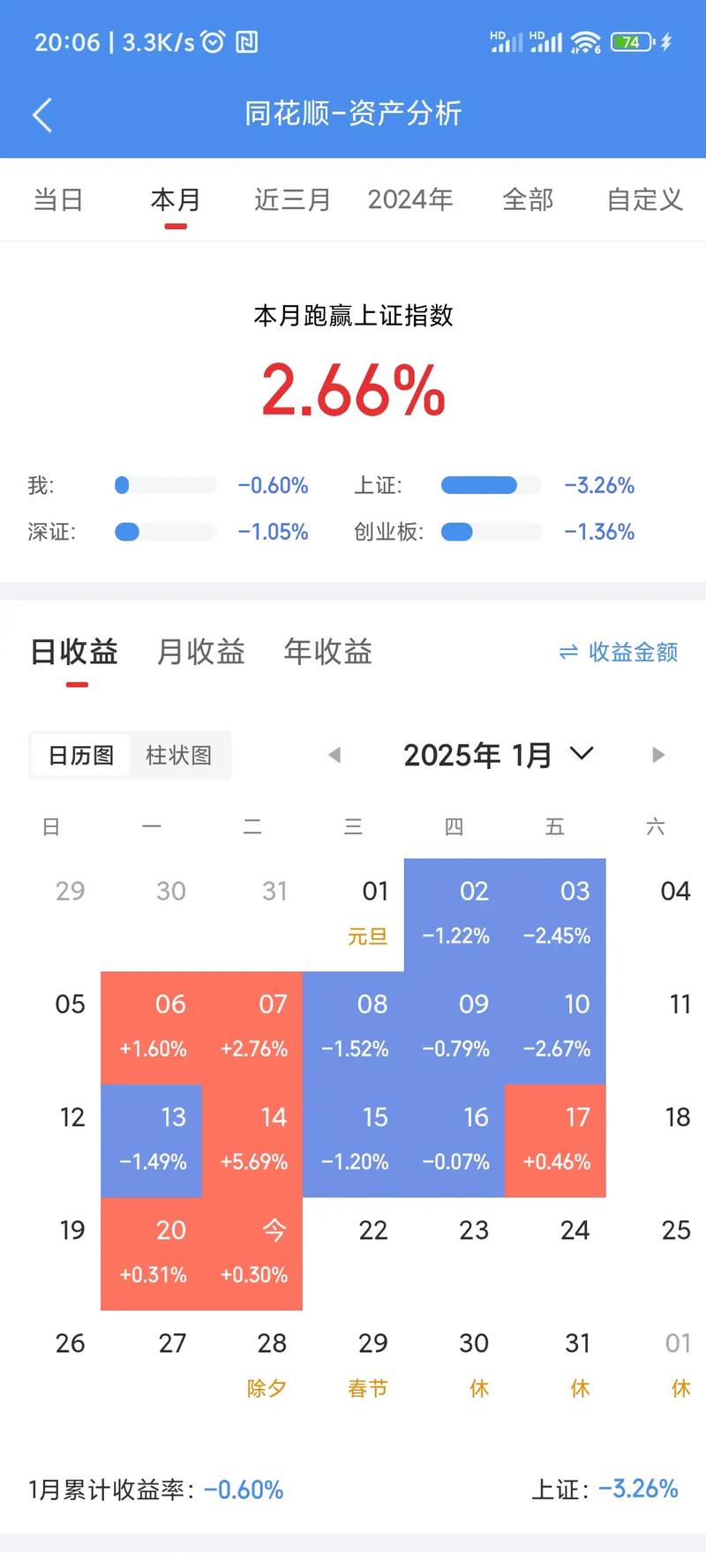Switch to the 当日 tab
Viewport: 706px width, 1568px height.
coord(58,199)
